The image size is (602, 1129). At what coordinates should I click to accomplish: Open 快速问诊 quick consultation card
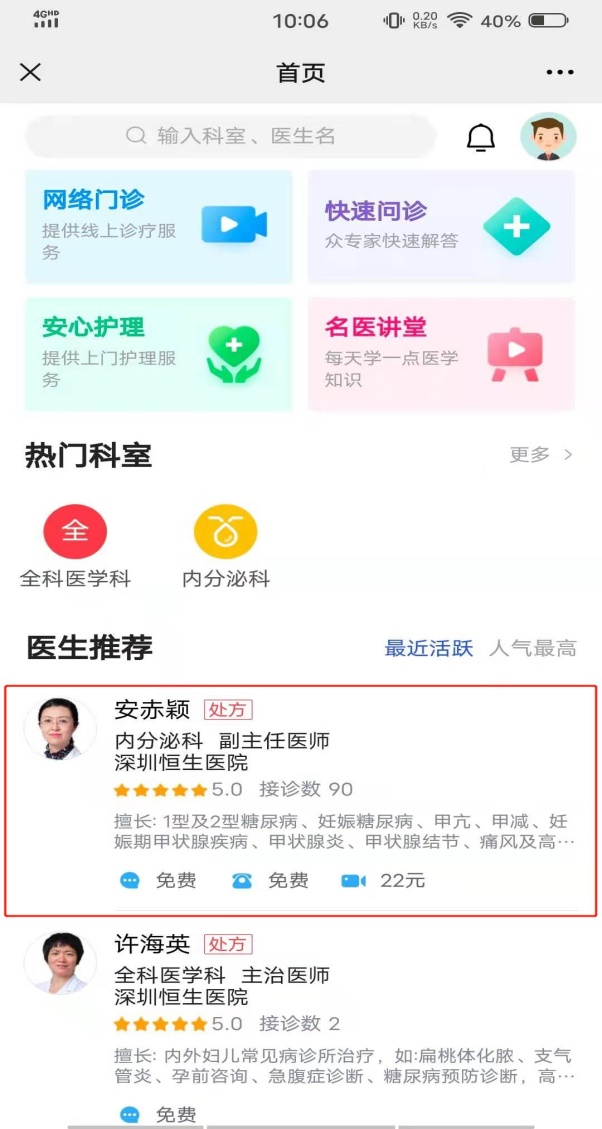(x=441, y=226)
